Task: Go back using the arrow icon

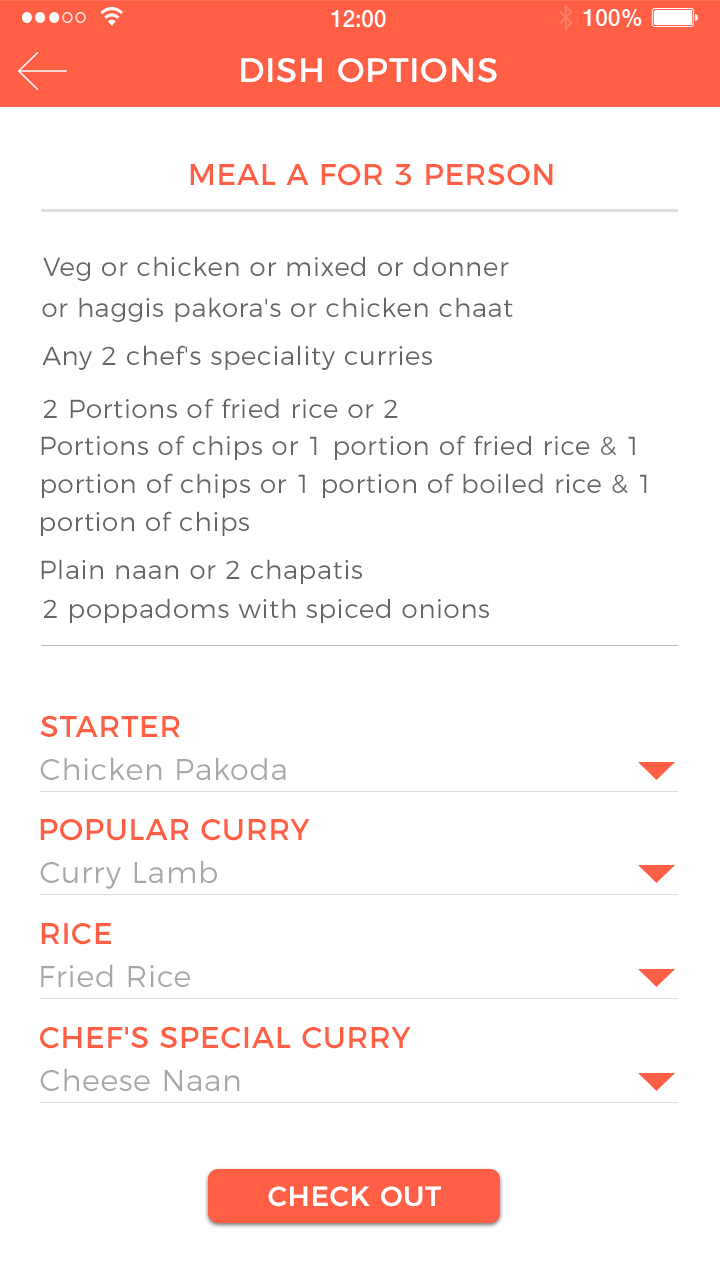Action: coord(42,71)
